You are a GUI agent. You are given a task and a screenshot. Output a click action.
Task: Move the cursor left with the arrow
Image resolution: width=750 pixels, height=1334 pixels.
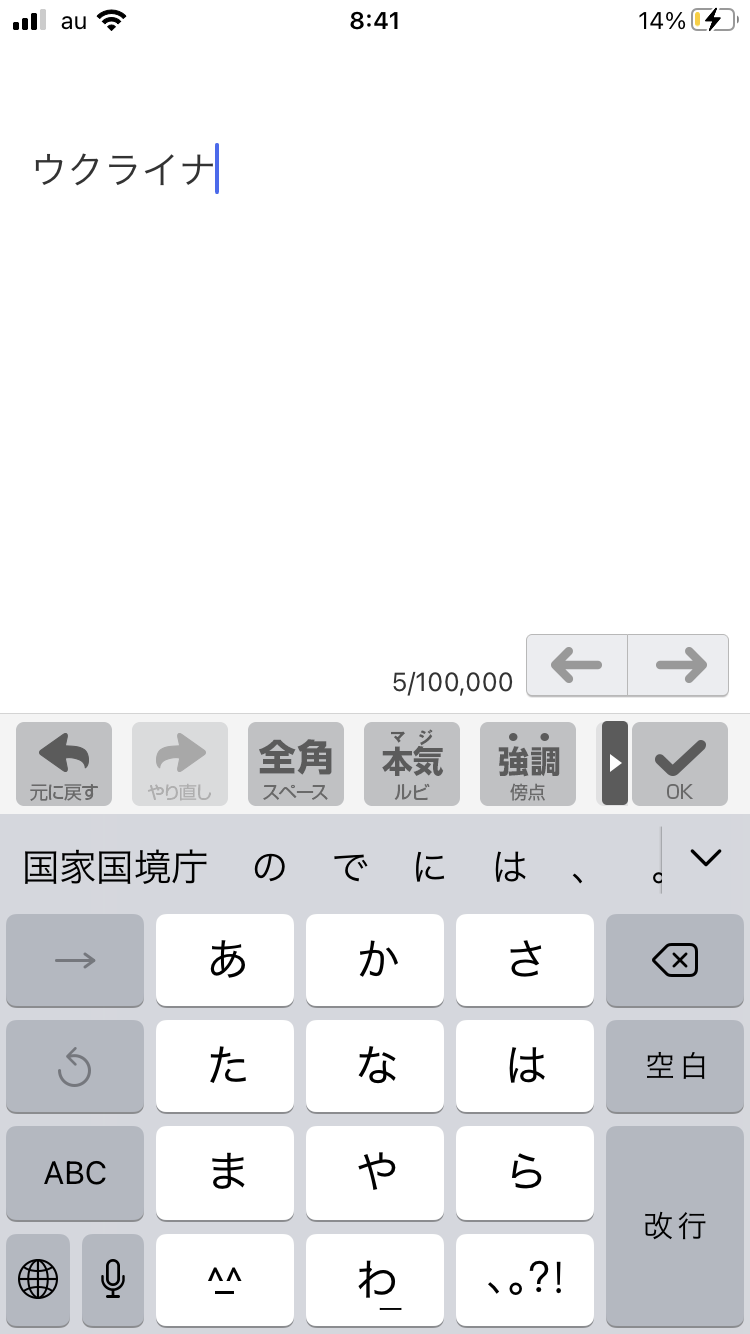click(x=577, y=665)
